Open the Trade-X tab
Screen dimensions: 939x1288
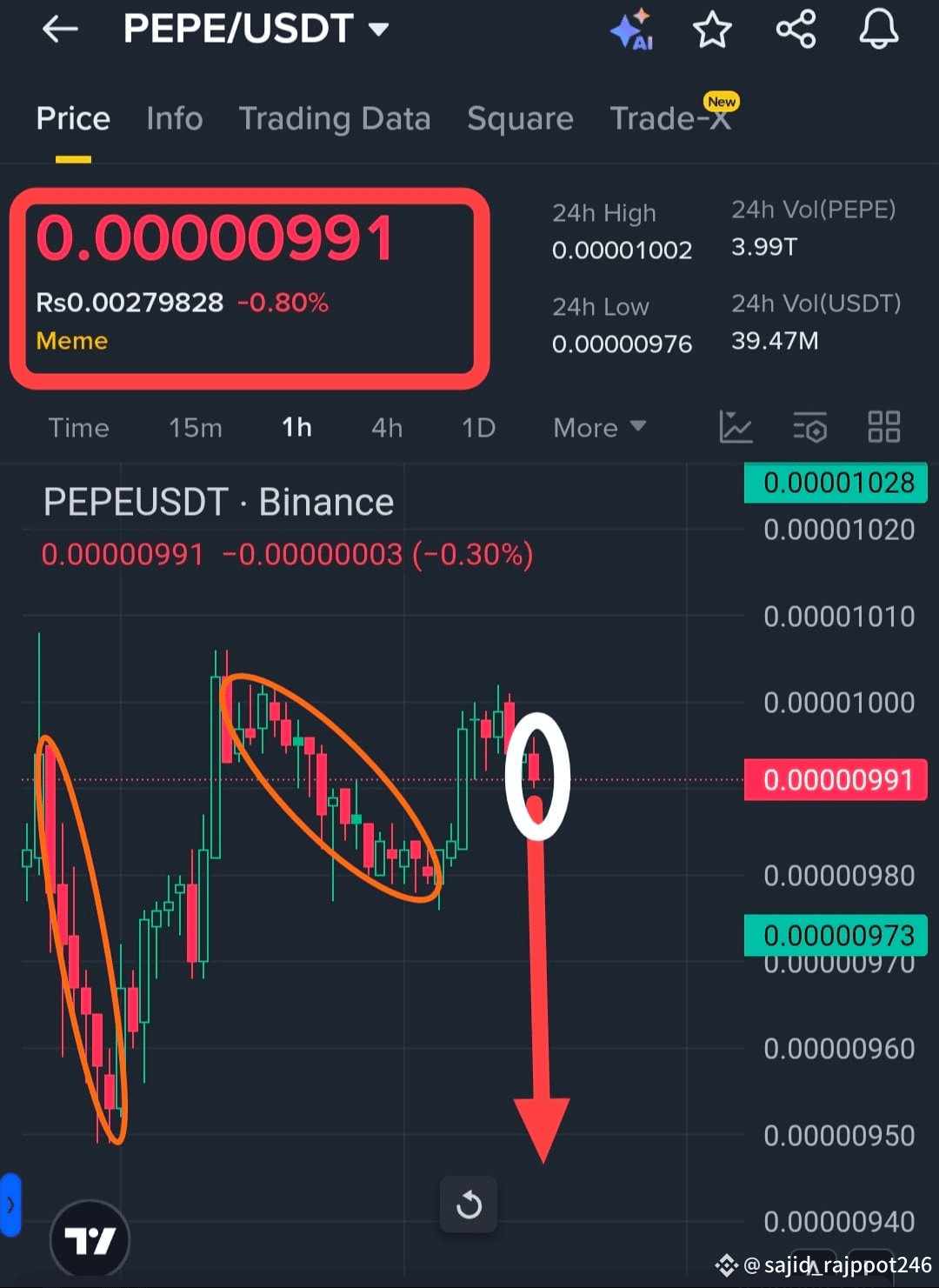click(x=670, y=118)
